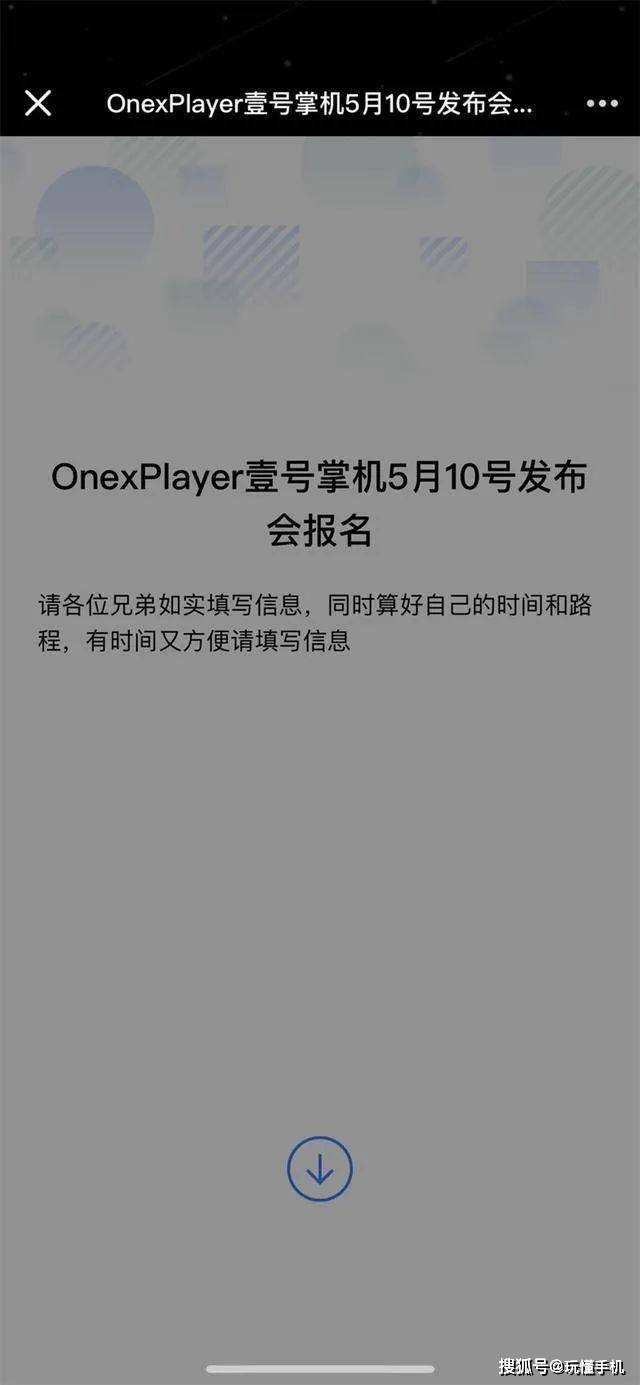
Task: Close the OnexPlayer registration page
Action: coord(38,103)
